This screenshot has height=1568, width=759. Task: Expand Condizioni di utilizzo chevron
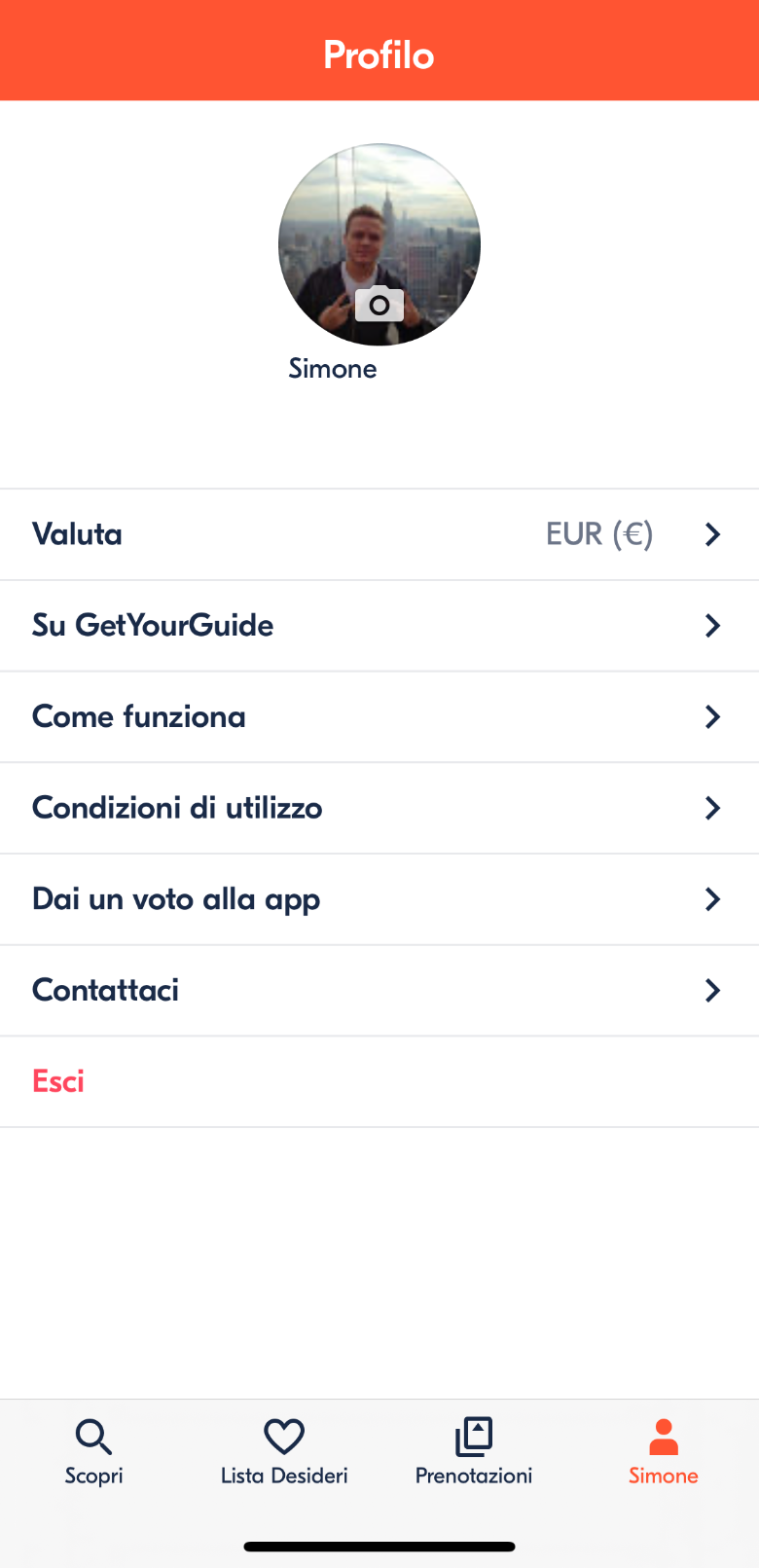712,808
